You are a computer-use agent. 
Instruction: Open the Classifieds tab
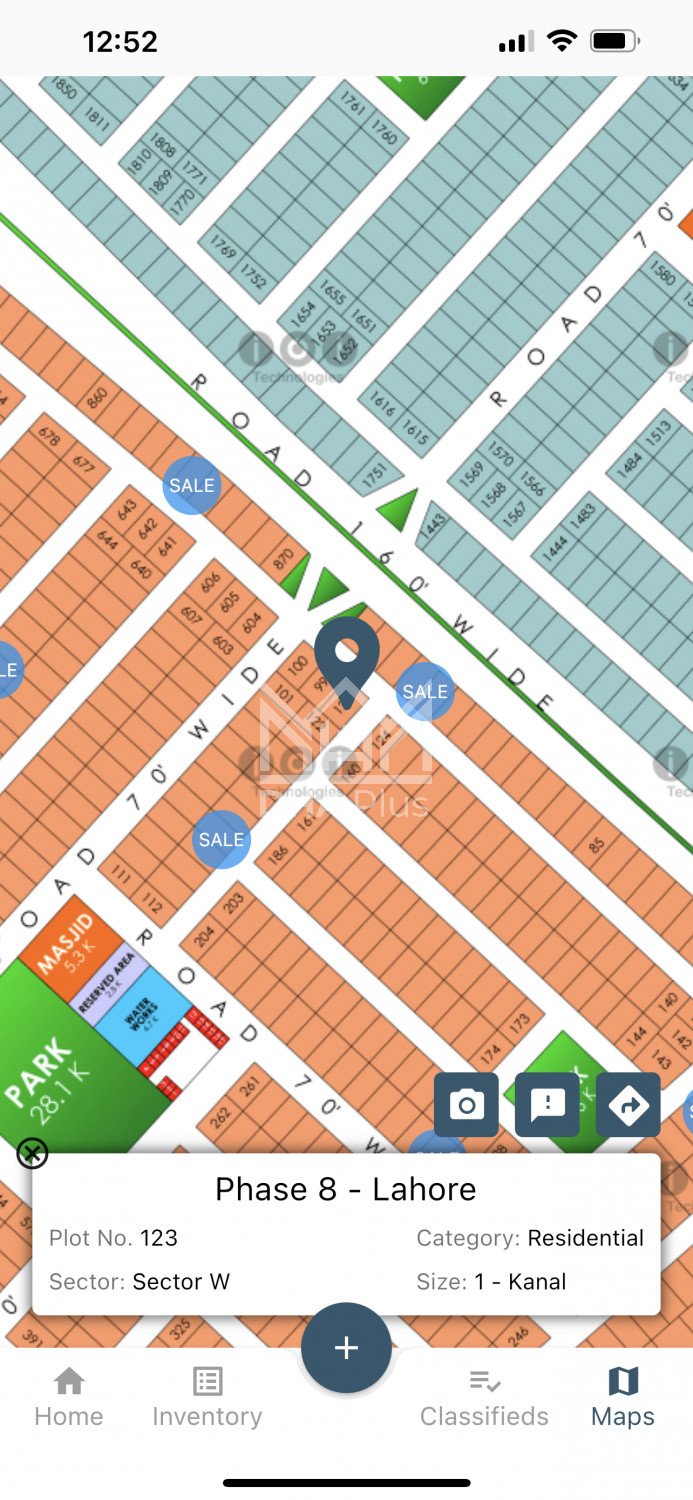click(484, 1398)
